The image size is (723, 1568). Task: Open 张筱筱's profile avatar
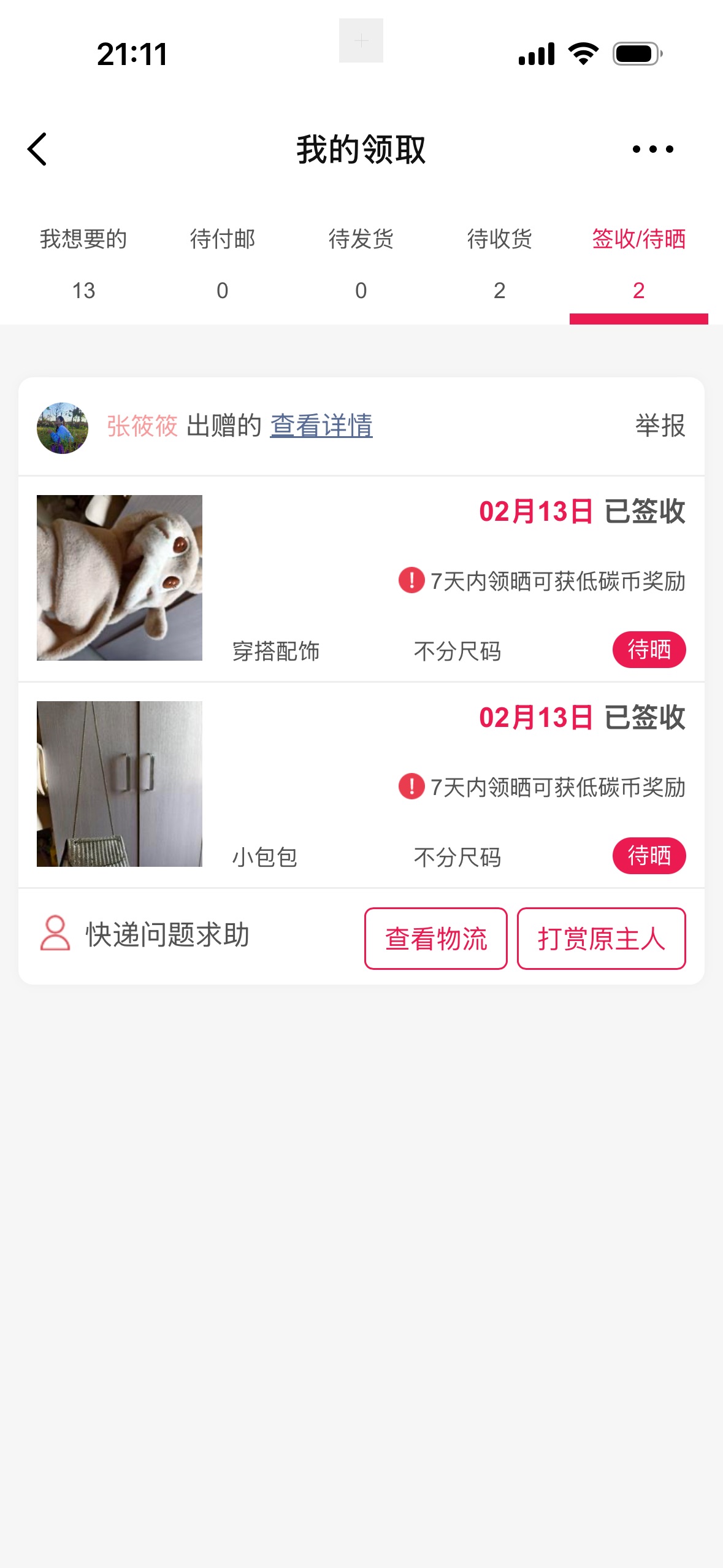click(63, 428)
